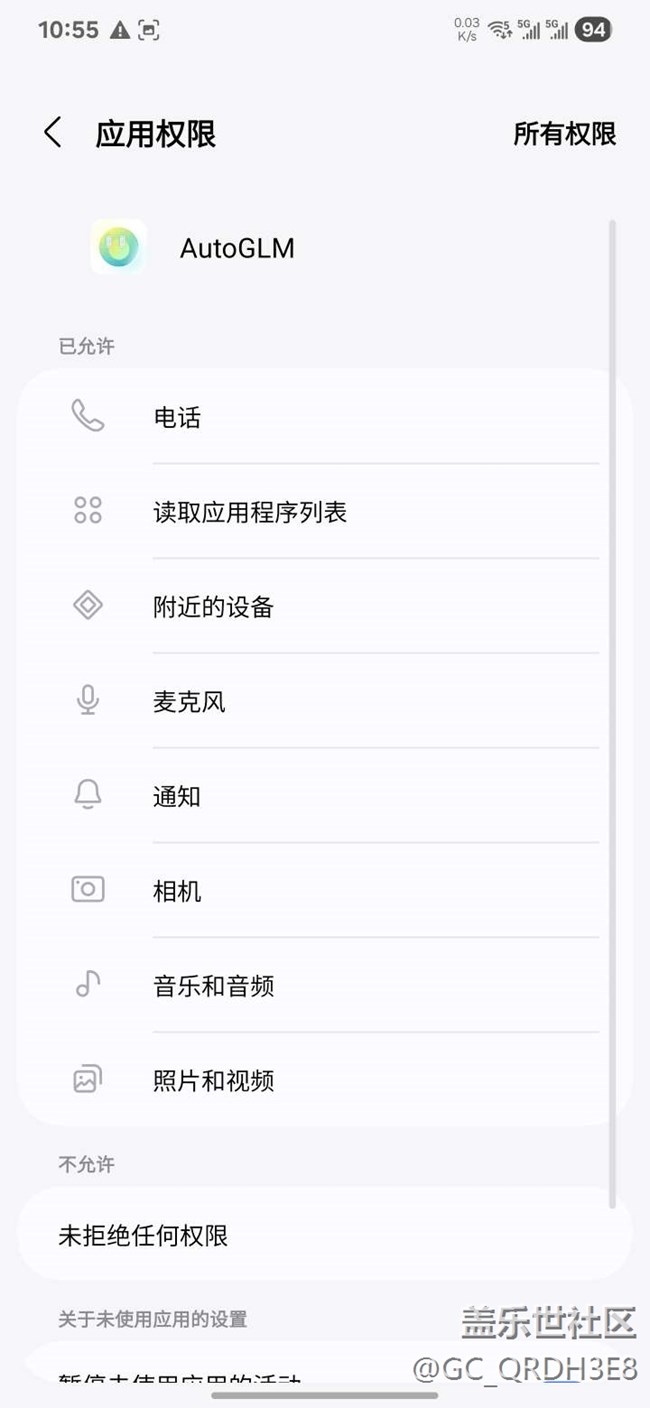Screen dimensions: 650x1408
Task: Go back from the 应用权限 screen
Action: click(x=53, y=133)
